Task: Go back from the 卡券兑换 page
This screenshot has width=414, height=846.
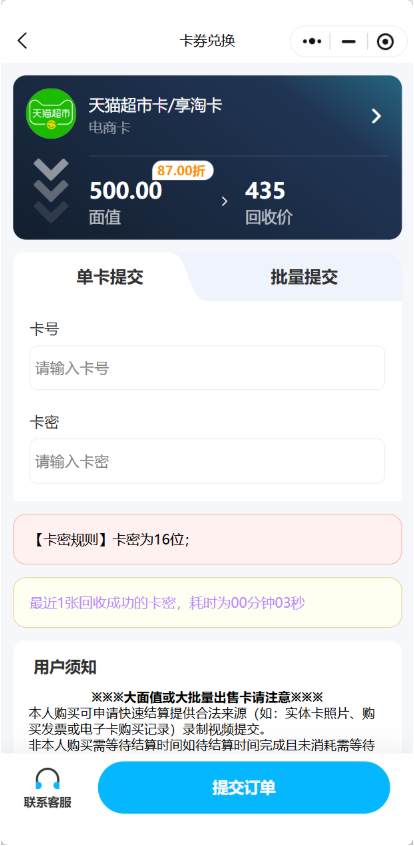Action: [22, 41]
